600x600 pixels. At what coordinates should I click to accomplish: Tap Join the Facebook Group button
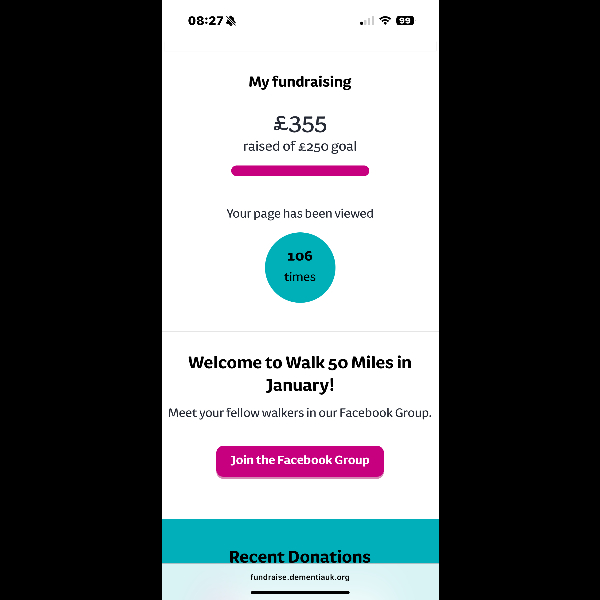pos(300,461)
